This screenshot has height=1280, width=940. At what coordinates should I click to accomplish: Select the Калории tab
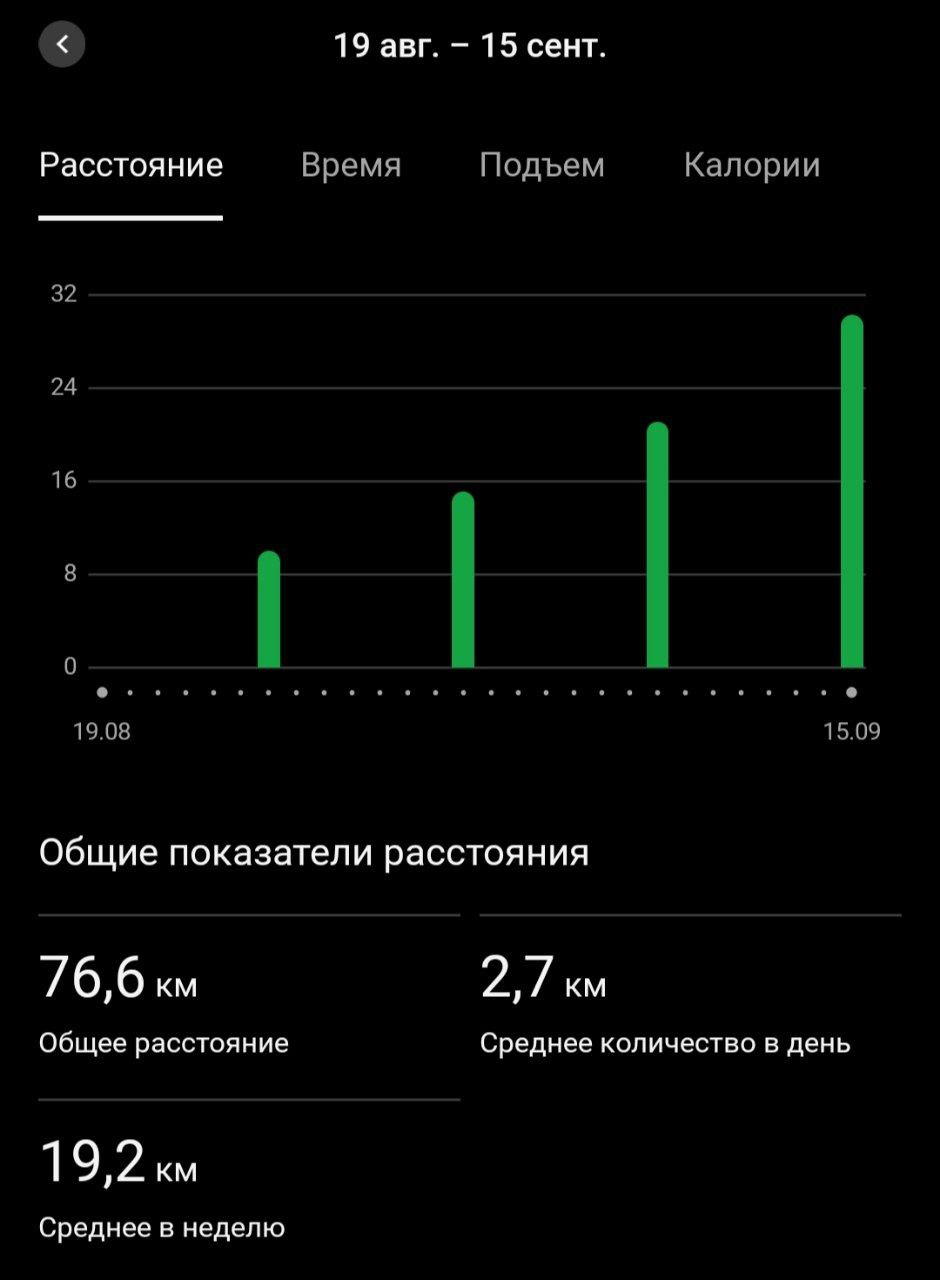click(752, 165)
